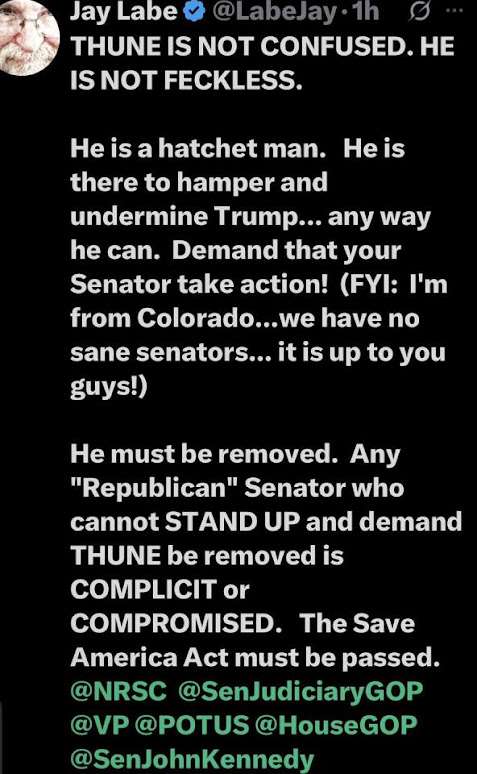Screen dimensions: 477x774
Task: Open the @HouseGOP mention
Action: tap(337, 725)
